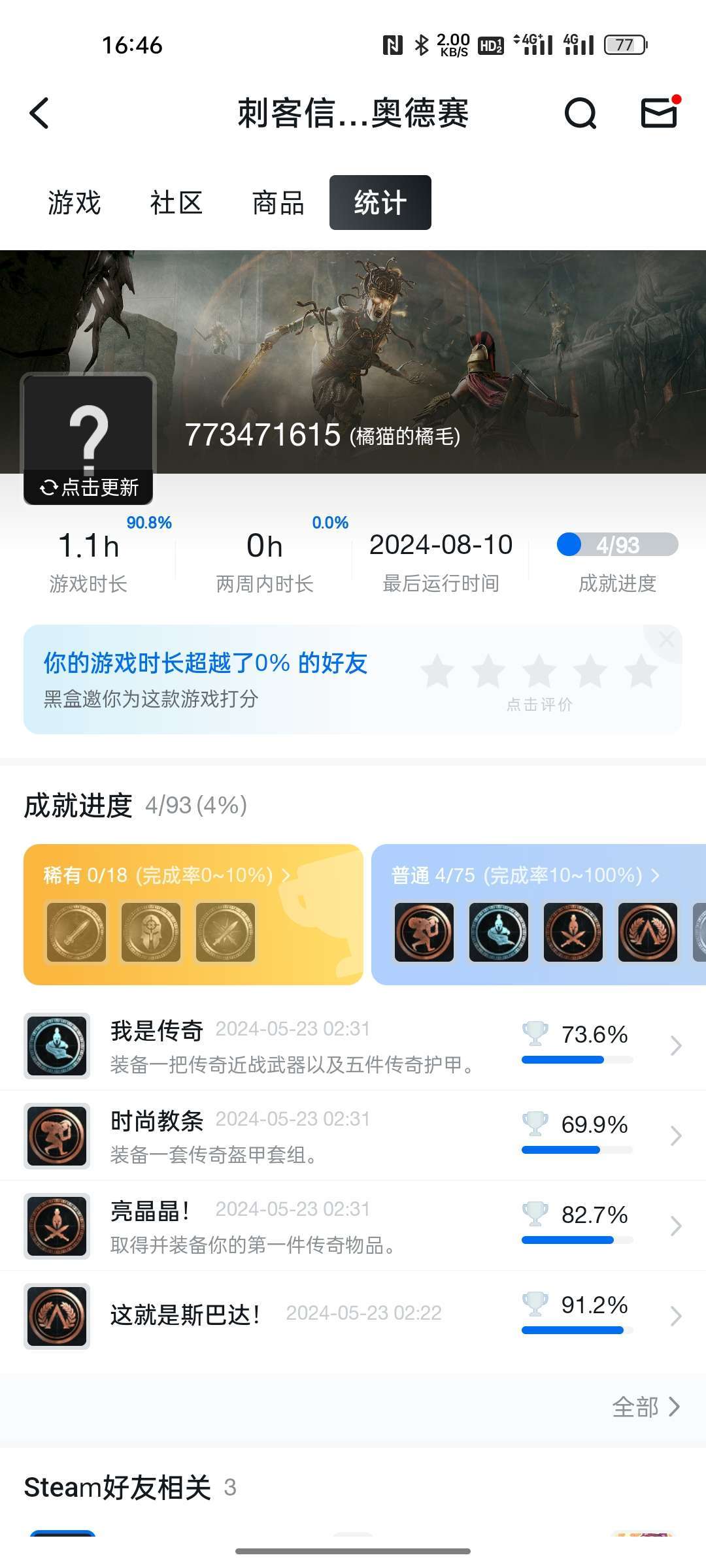The image size is (706, 1568).
Task: Open the 稀有 0/18 achievements card
Action: (x=193, y=914)
